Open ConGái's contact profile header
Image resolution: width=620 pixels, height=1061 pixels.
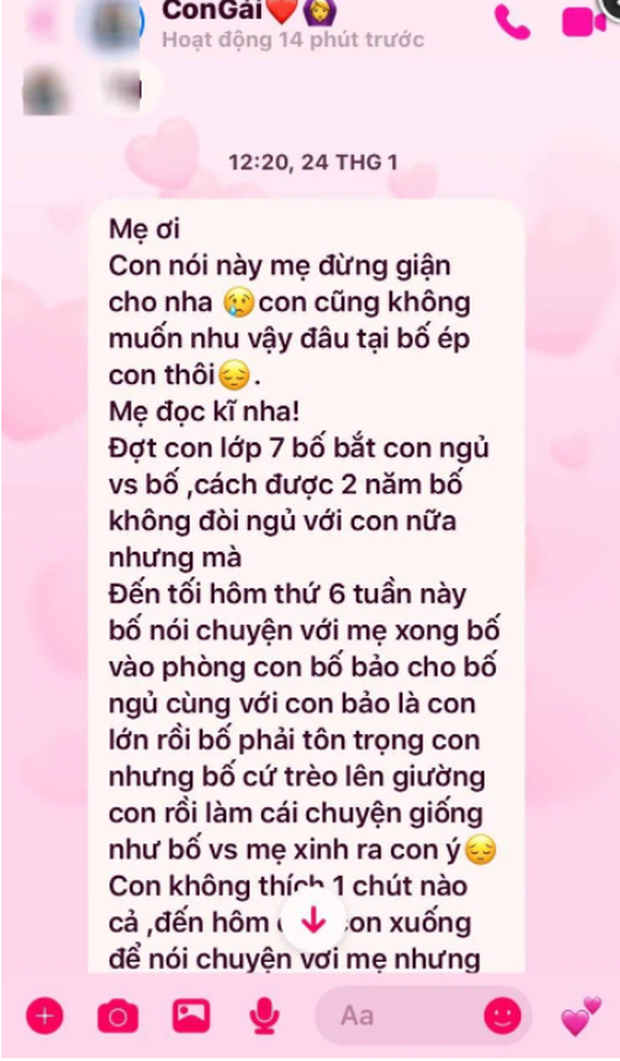(262, 26)
